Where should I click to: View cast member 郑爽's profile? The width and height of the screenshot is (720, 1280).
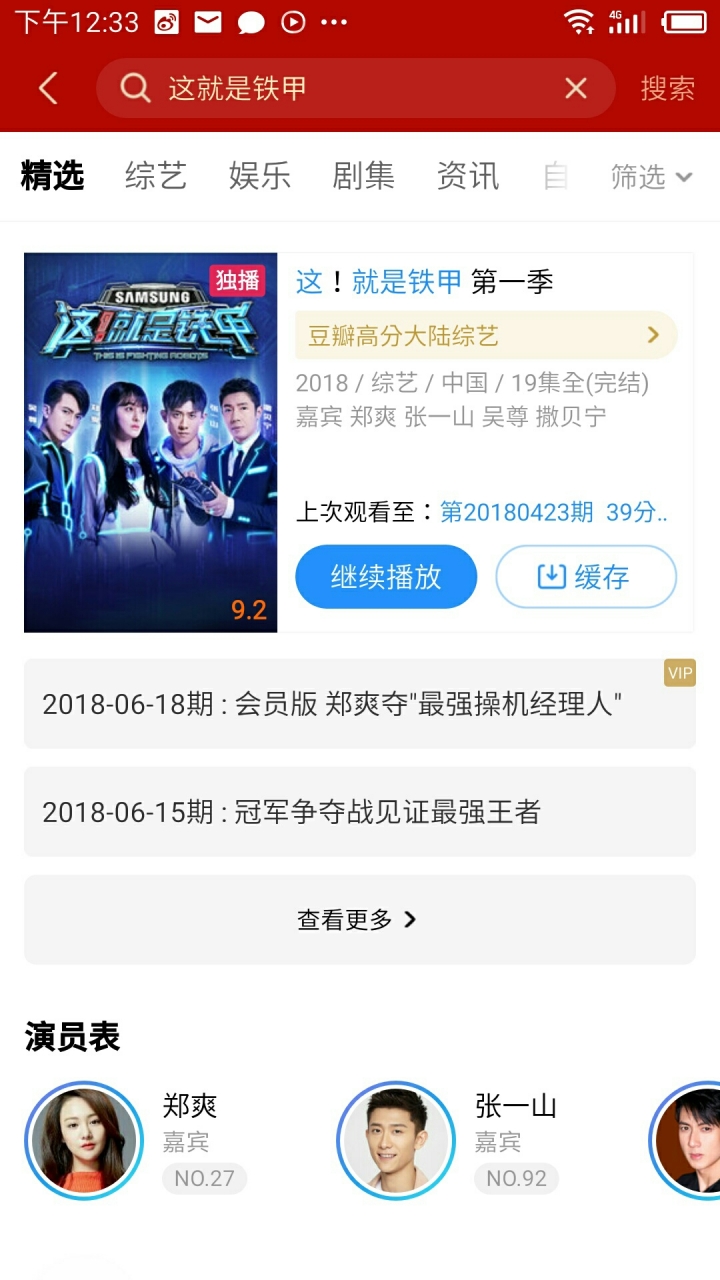coord(84,1140)
